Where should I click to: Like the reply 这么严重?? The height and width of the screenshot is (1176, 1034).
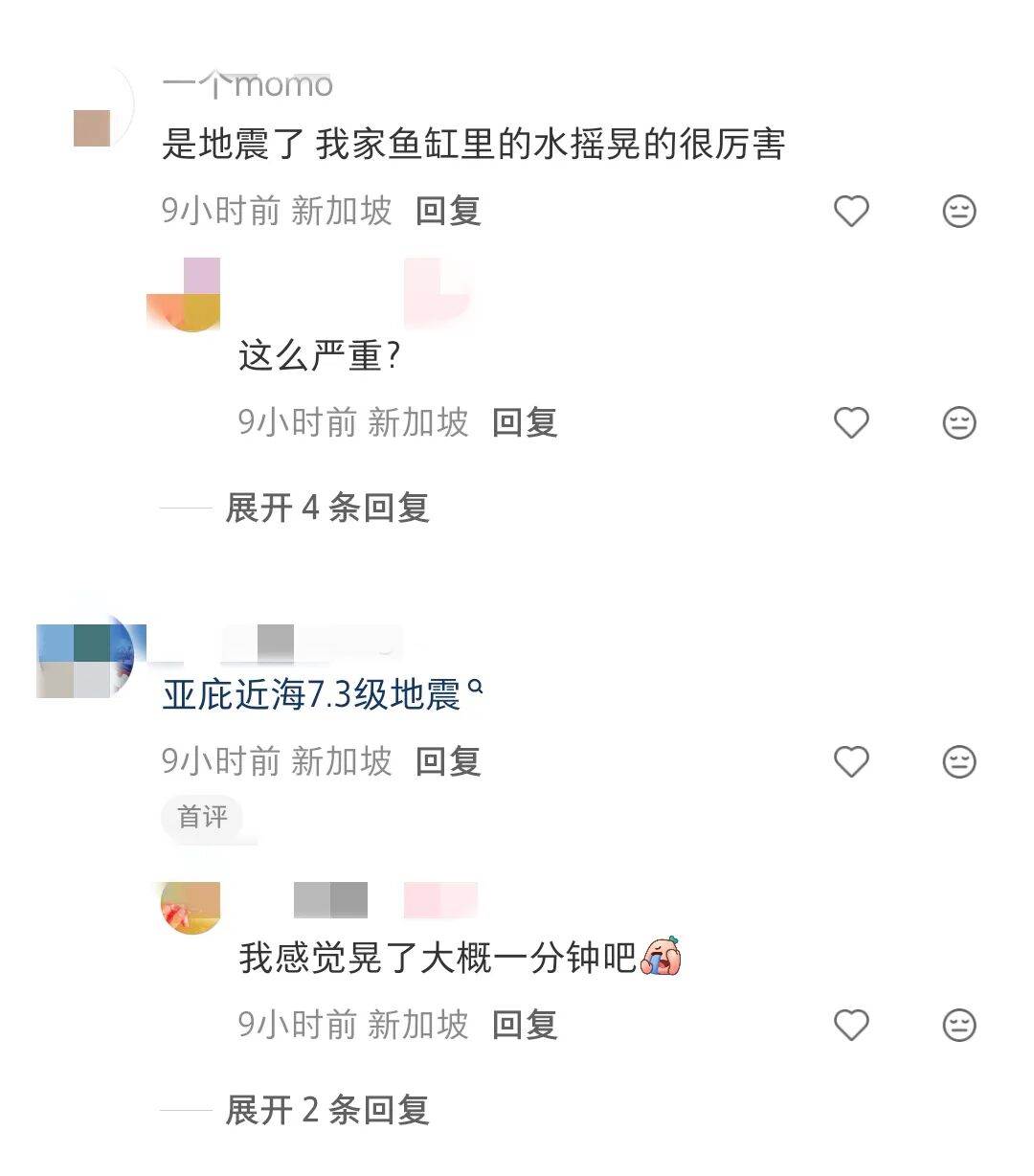click(x=851, y=422)
